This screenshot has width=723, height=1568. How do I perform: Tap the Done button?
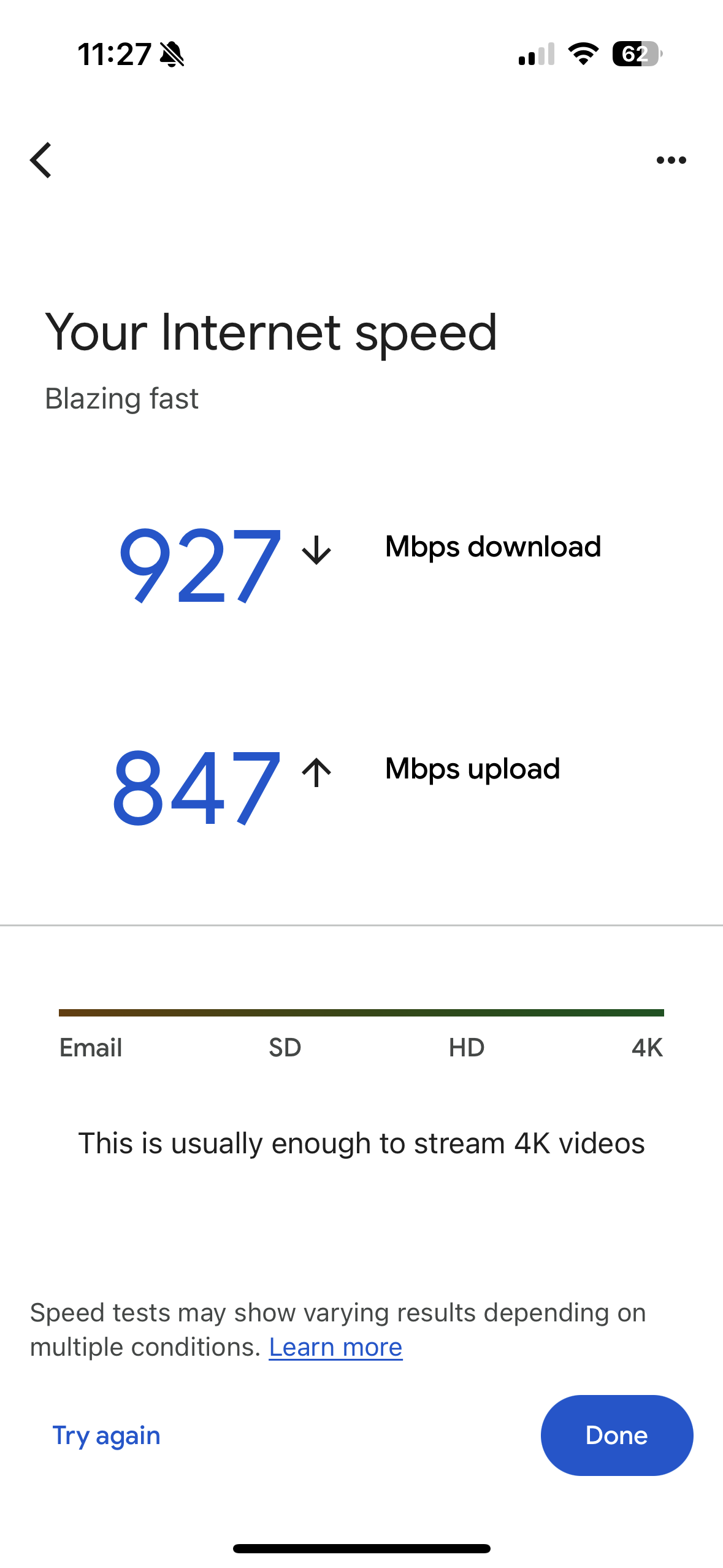(x=617, y=1435)
